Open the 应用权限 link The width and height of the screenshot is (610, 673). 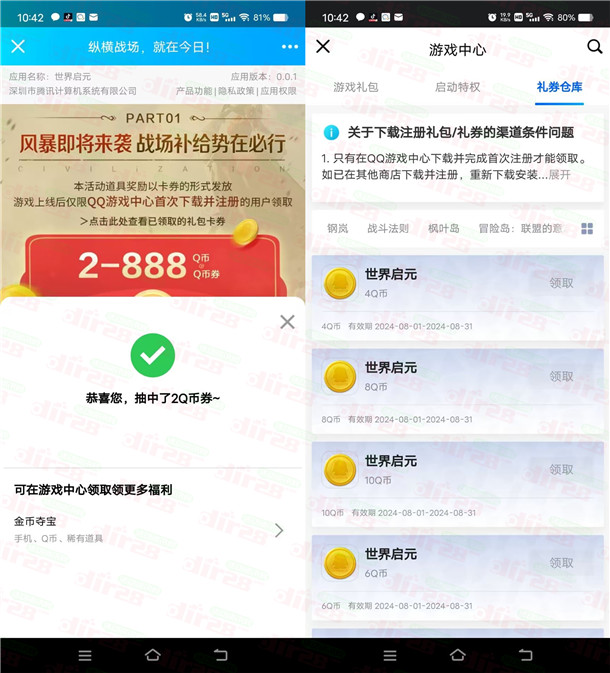coord(279,90)
